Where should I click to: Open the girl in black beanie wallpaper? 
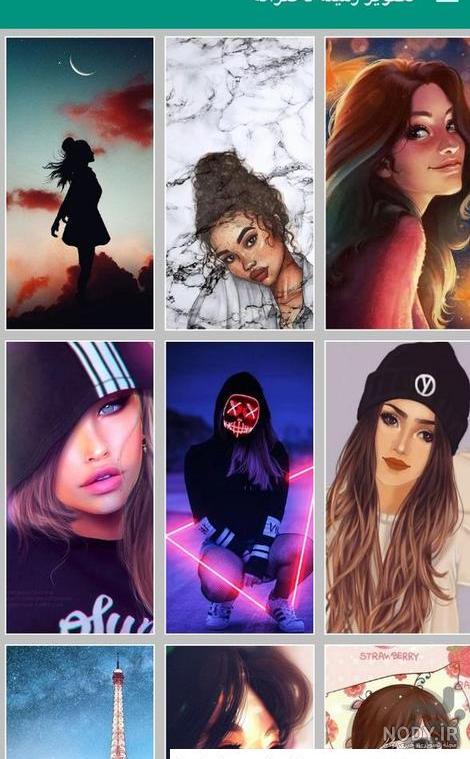(397, 487)
